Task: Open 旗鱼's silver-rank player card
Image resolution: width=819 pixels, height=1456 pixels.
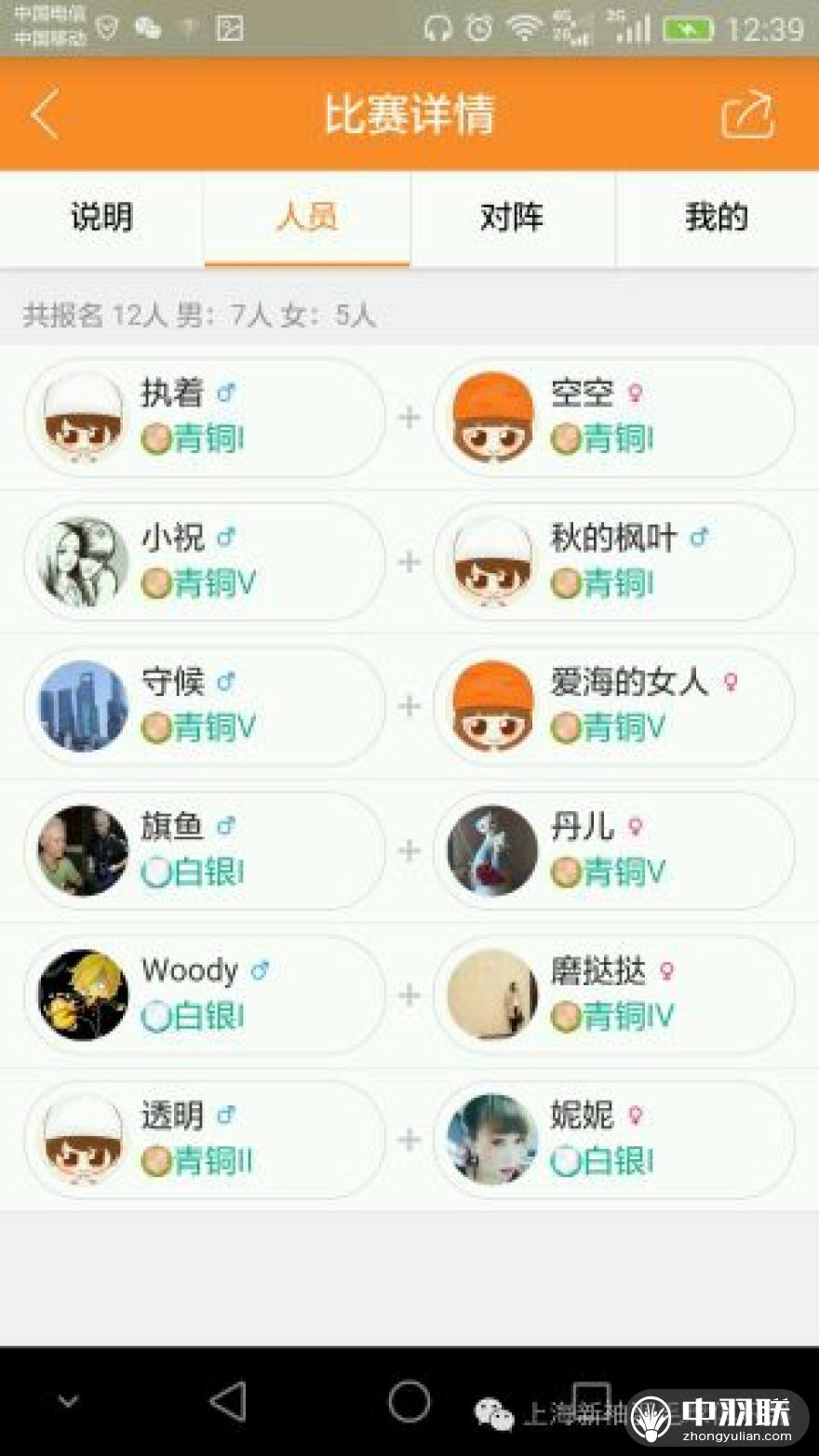Action: pos(204,850)
